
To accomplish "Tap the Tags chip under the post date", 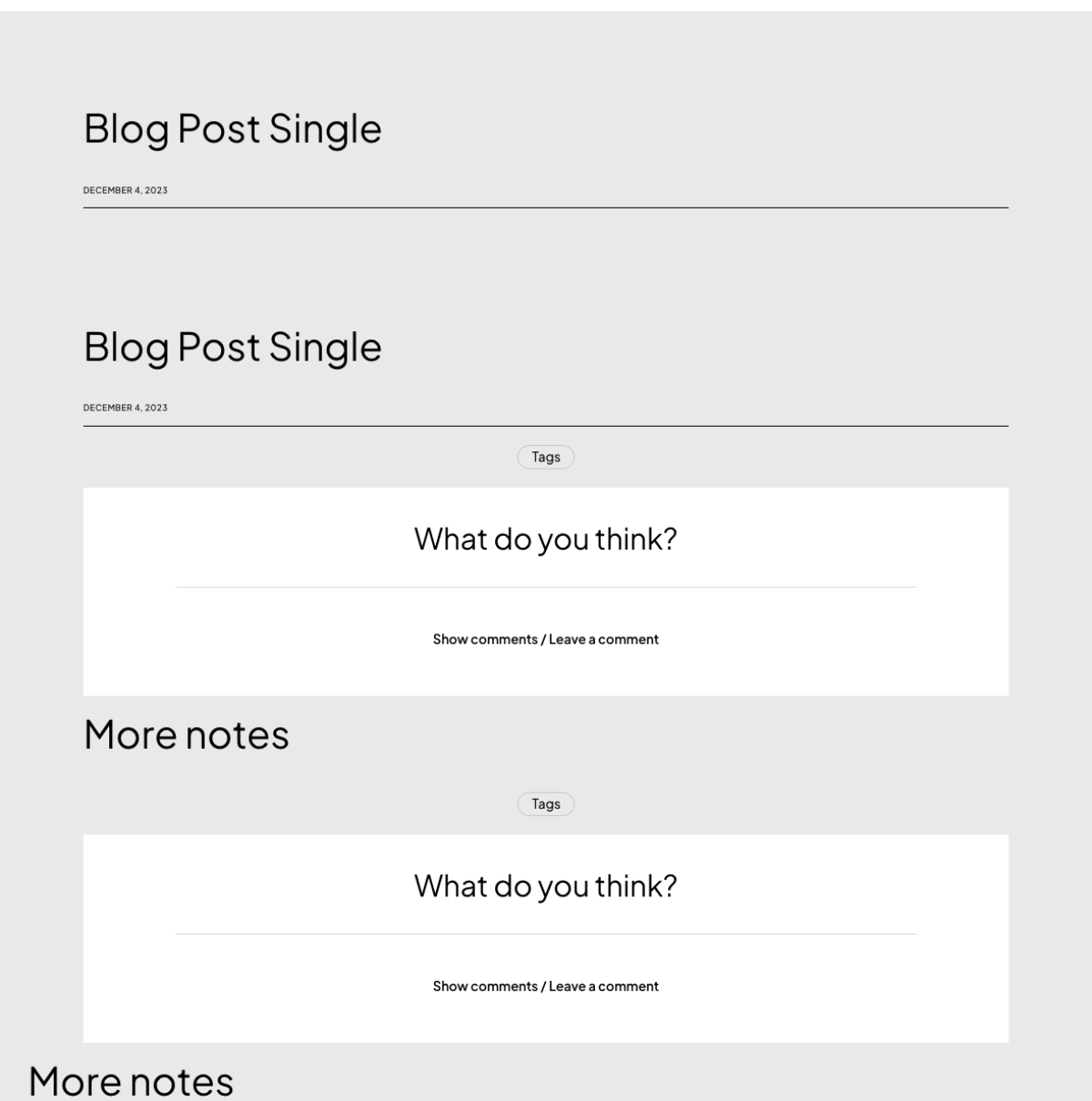I will tap(545, 457).
